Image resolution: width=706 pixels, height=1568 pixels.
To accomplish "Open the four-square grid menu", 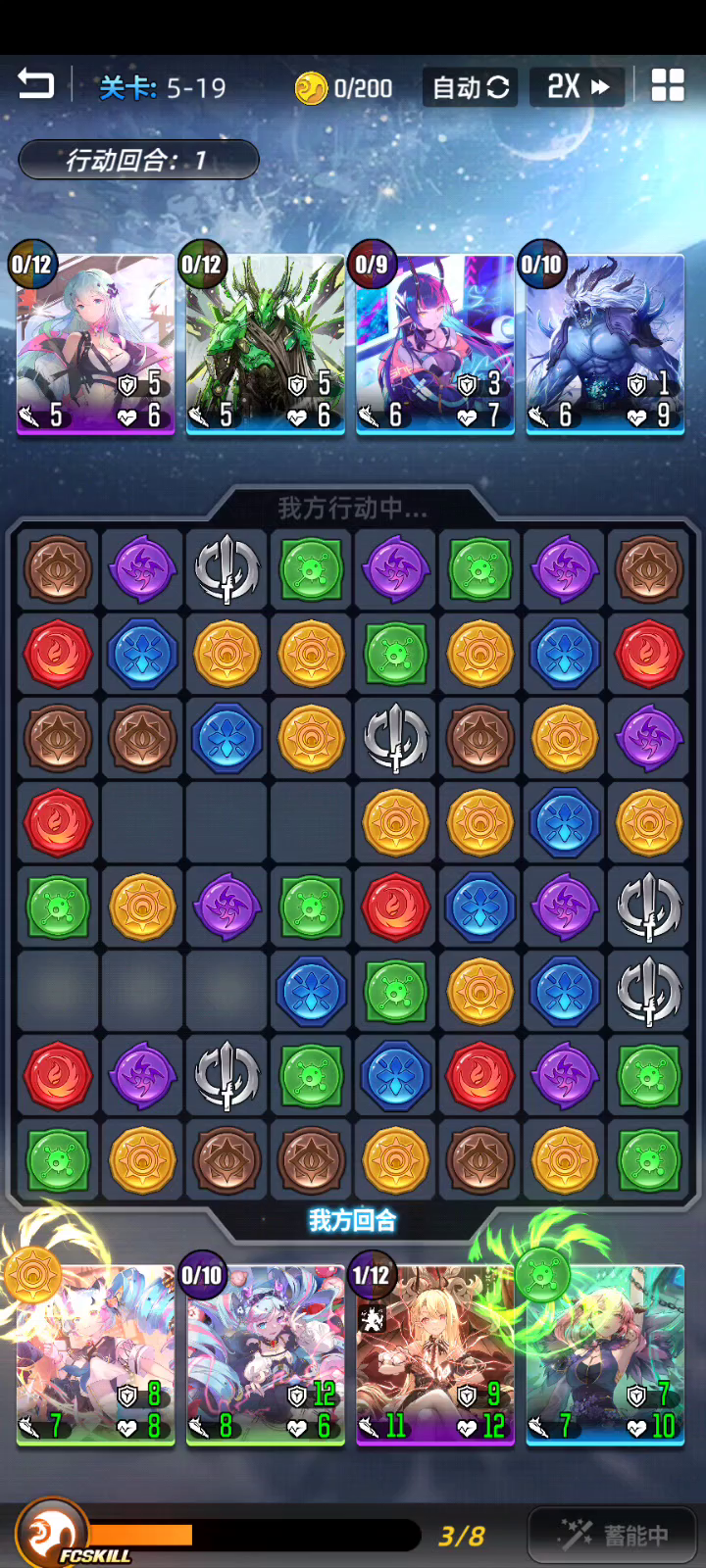I will click(x=668, y=86).
